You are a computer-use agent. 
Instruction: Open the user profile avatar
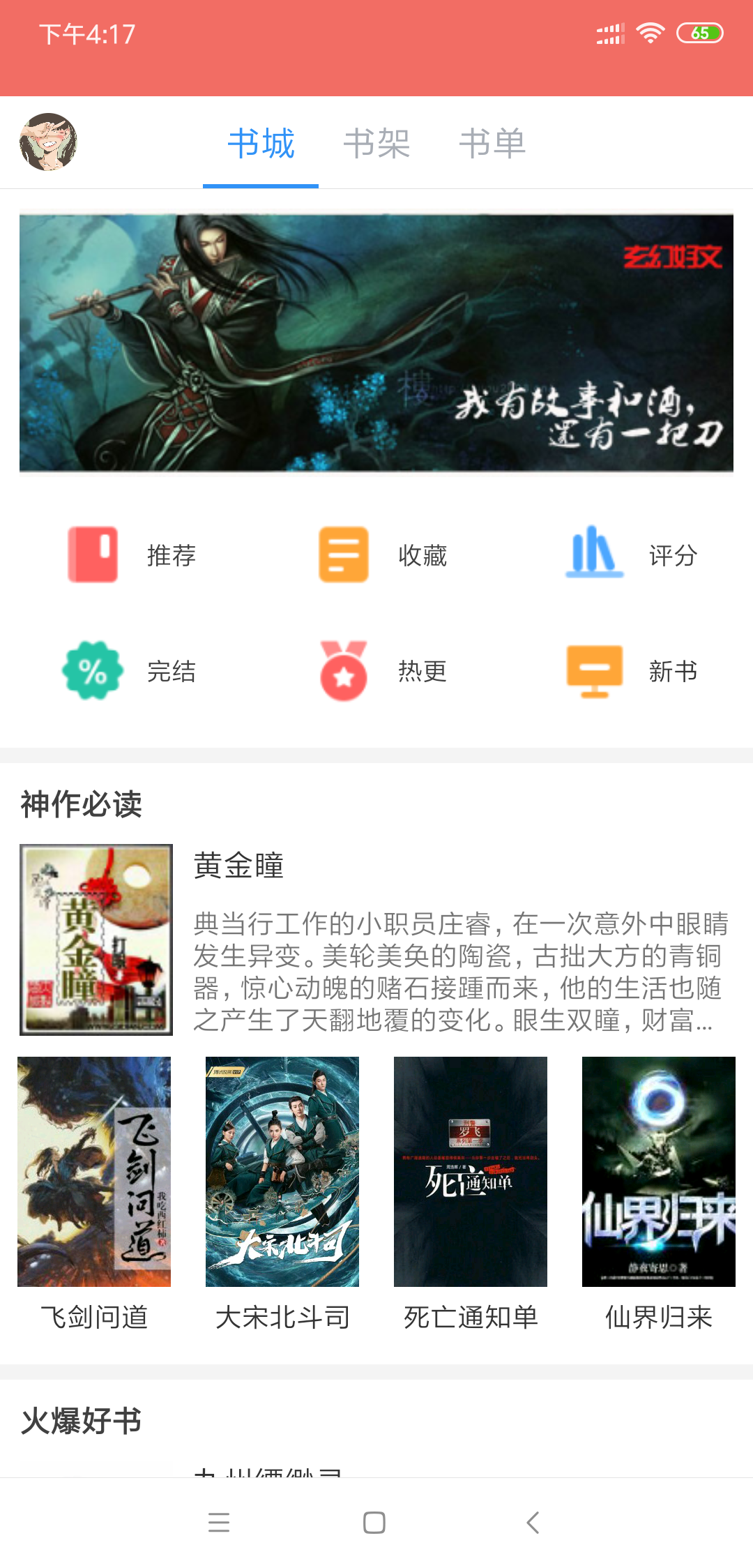pos(49,143)
